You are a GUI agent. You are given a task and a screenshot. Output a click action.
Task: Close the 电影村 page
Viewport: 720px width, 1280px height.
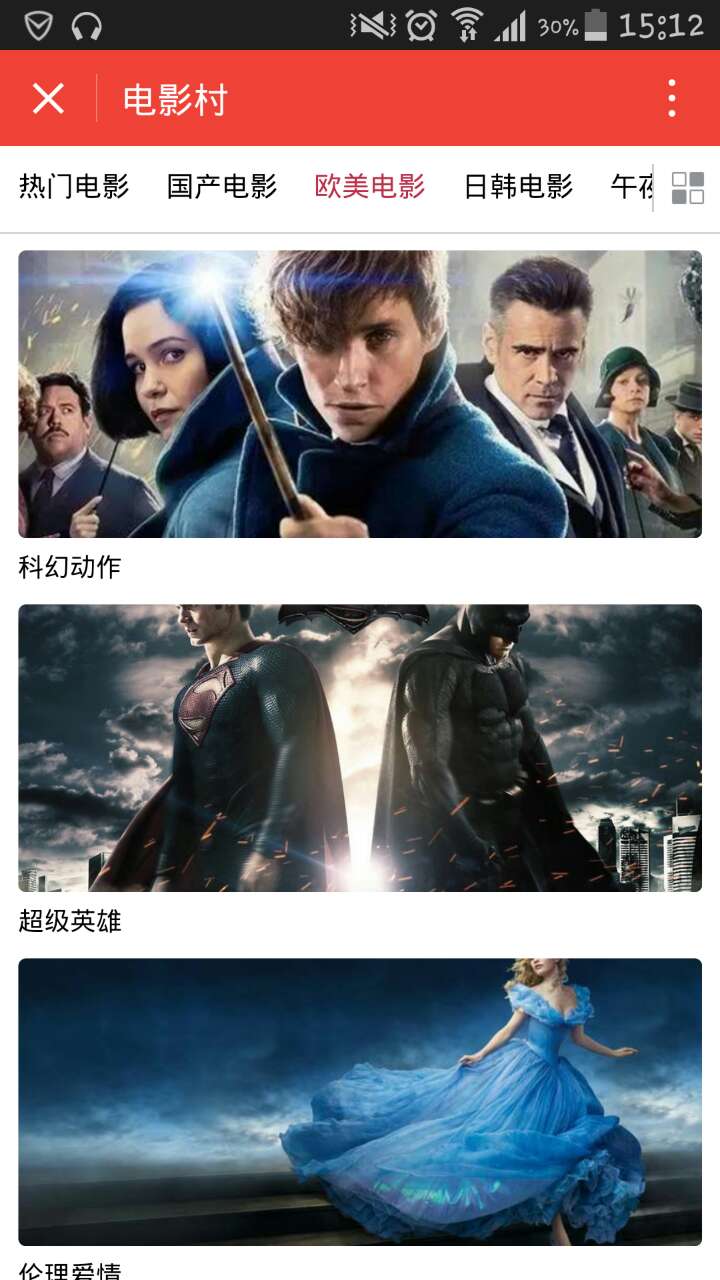click(48, 99)
